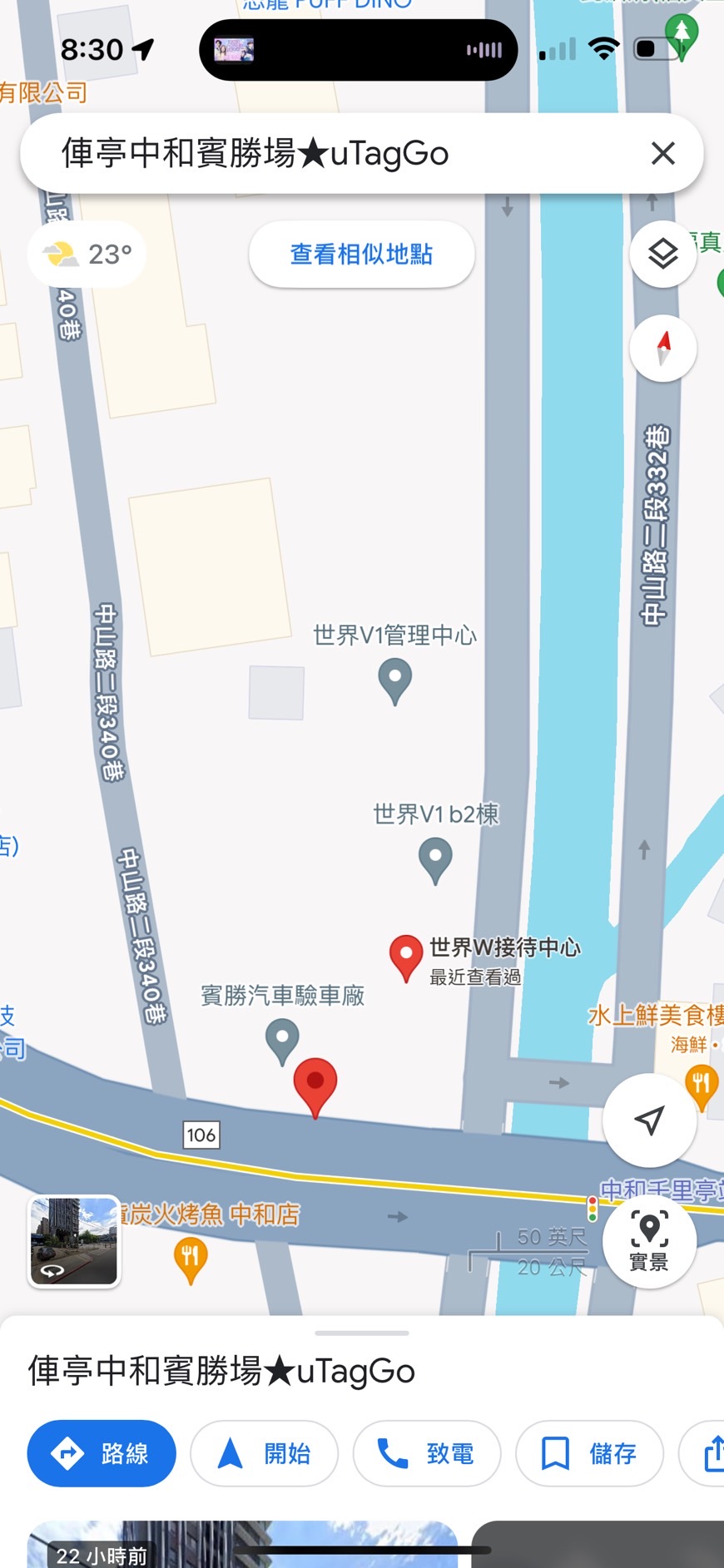Open the weather 23° widget
The width and height of the screenshot is (724, 1568).
[87, 254]
